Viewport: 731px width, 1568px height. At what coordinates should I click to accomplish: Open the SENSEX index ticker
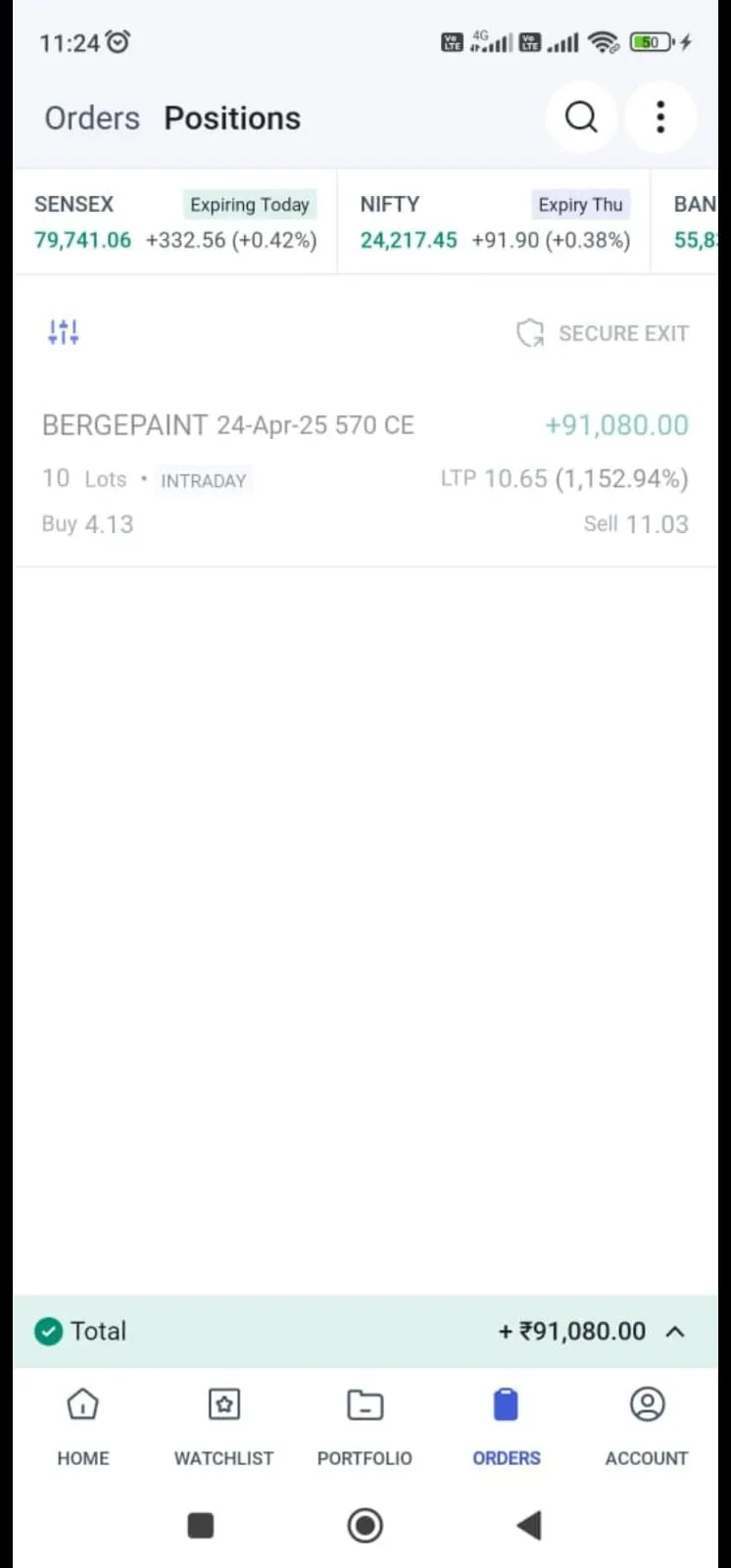[175, 222]
